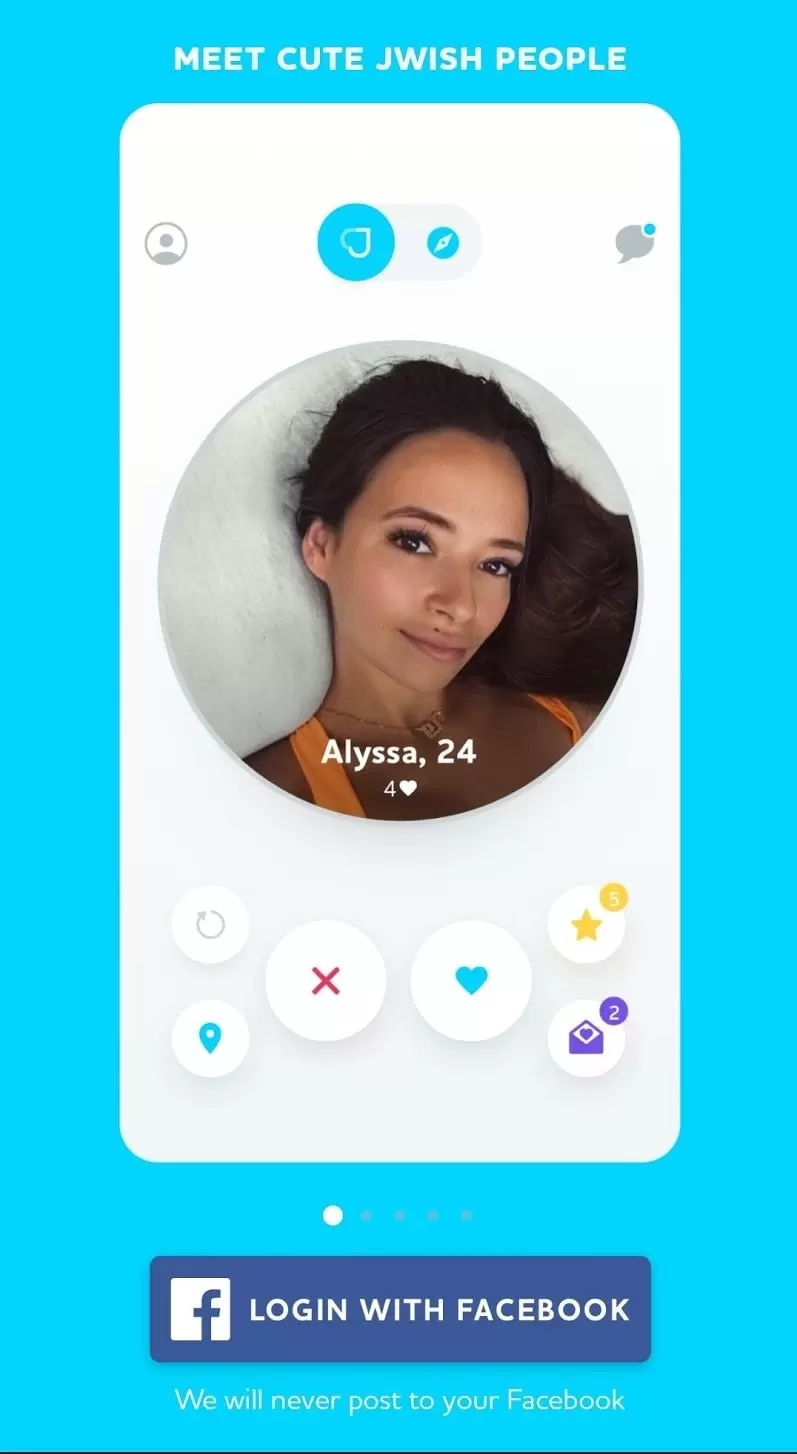797x1454 pixels.
Task: Log in with Facebook
Action: (400, 1309)
